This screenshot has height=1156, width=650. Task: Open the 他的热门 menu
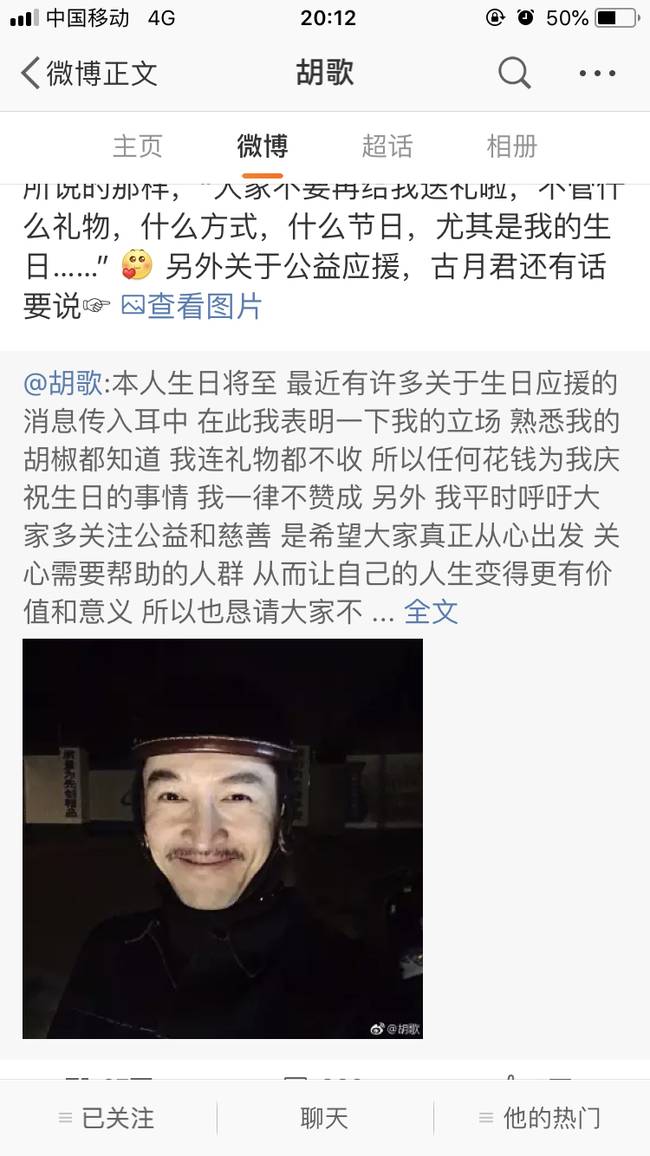tap(540, 1118)
